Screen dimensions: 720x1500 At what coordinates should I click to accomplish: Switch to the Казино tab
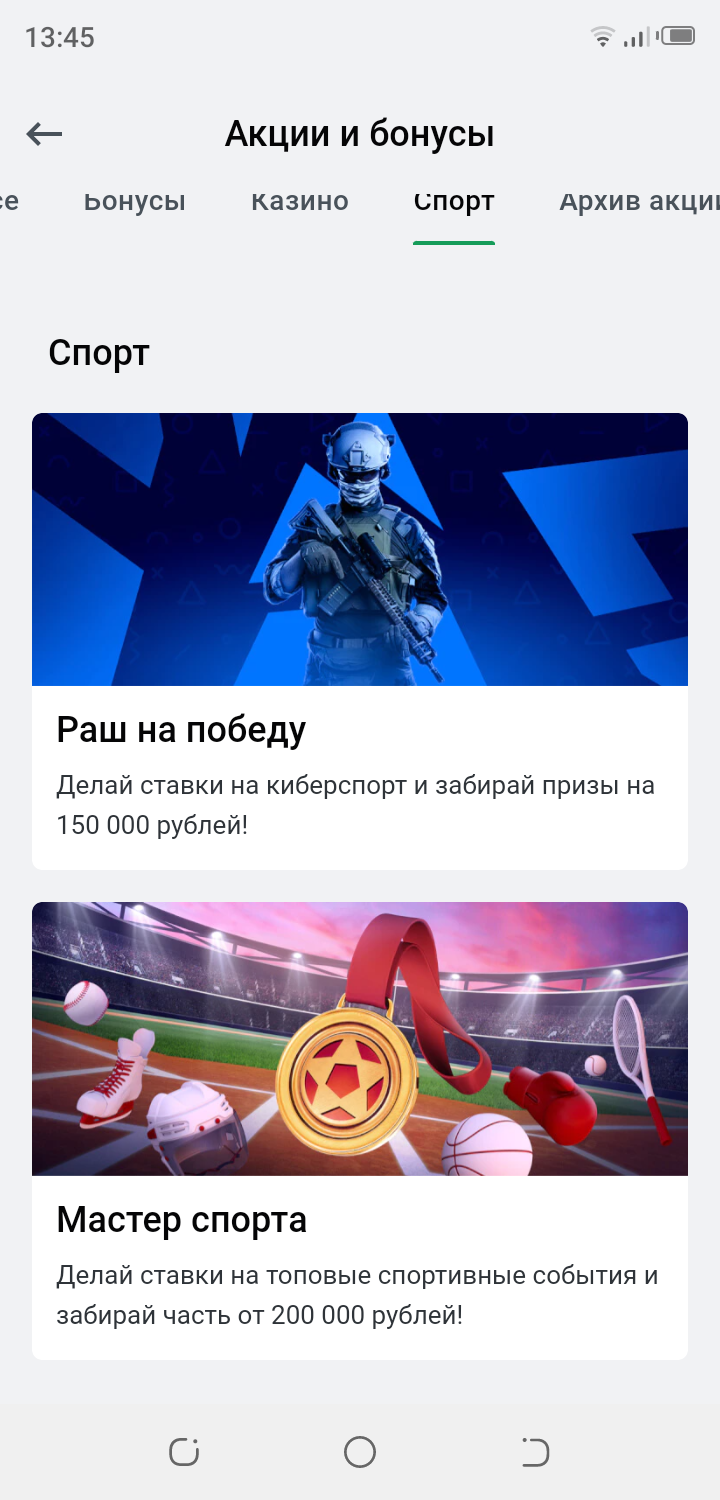299,201
